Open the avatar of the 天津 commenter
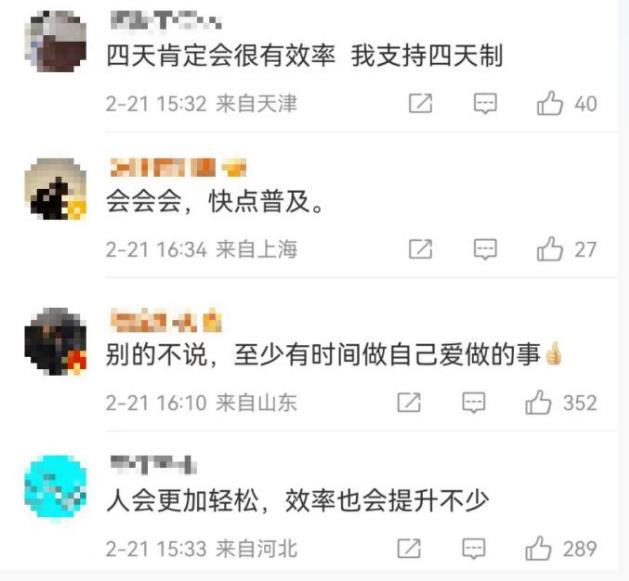This screenshot has height=581, width=629. coord(54,43)
